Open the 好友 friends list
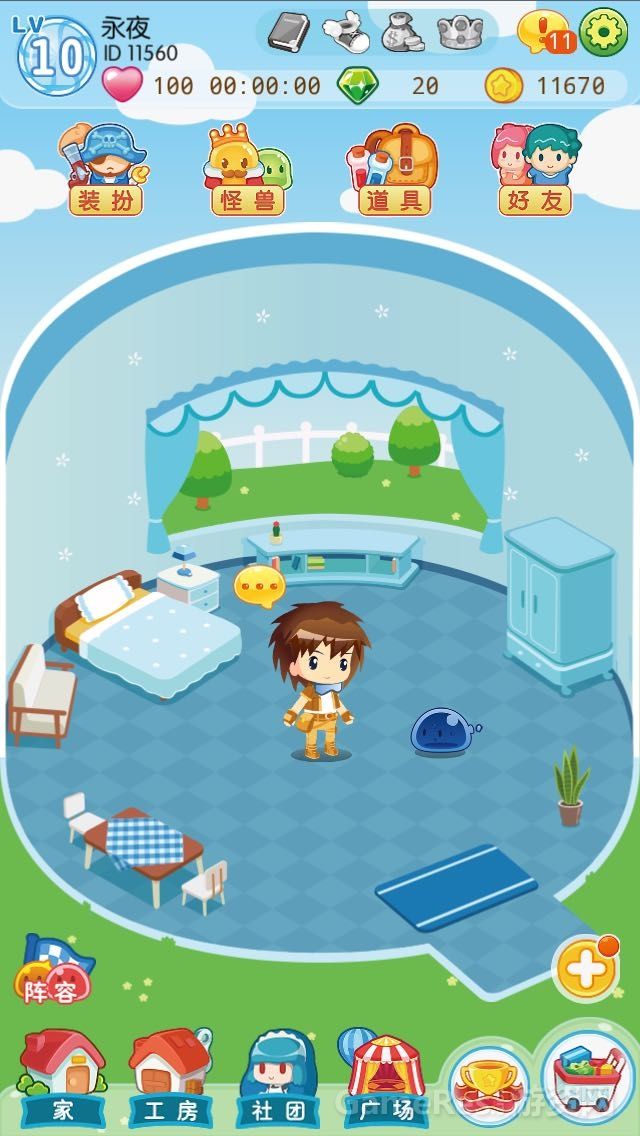 pyautogui.click(x=535, y=171)
